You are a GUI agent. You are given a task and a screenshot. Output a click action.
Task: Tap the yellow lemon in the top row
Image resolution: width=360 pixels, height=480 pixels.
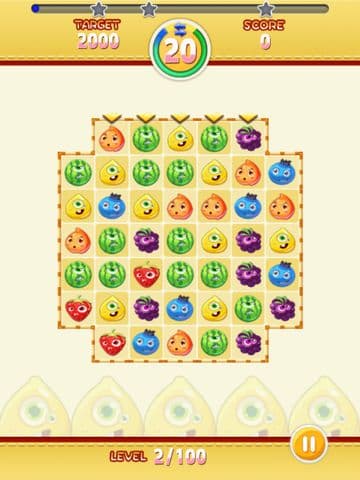click(x=180, y=138)
